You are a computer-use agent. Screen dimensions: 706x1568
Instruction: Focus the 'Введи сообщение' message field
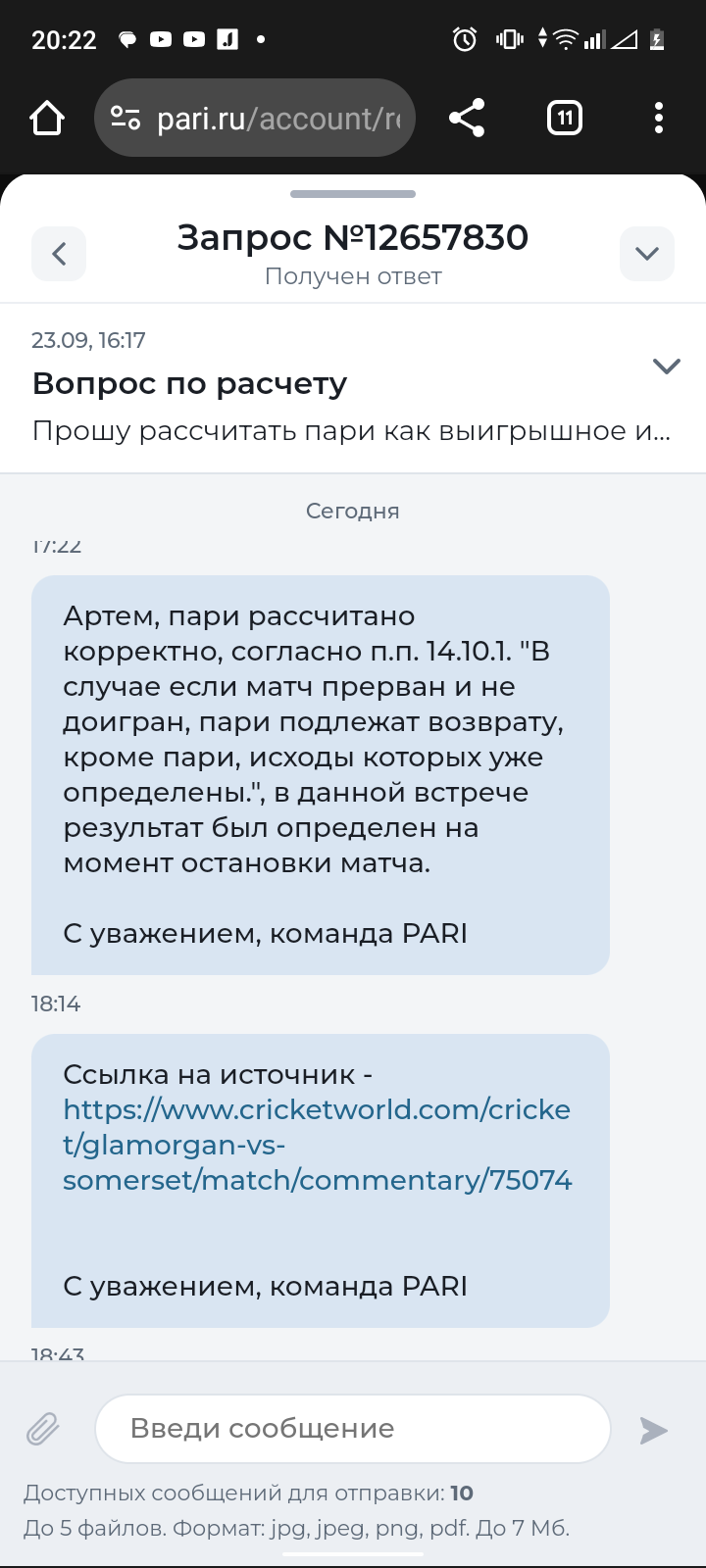(353, 1429)
